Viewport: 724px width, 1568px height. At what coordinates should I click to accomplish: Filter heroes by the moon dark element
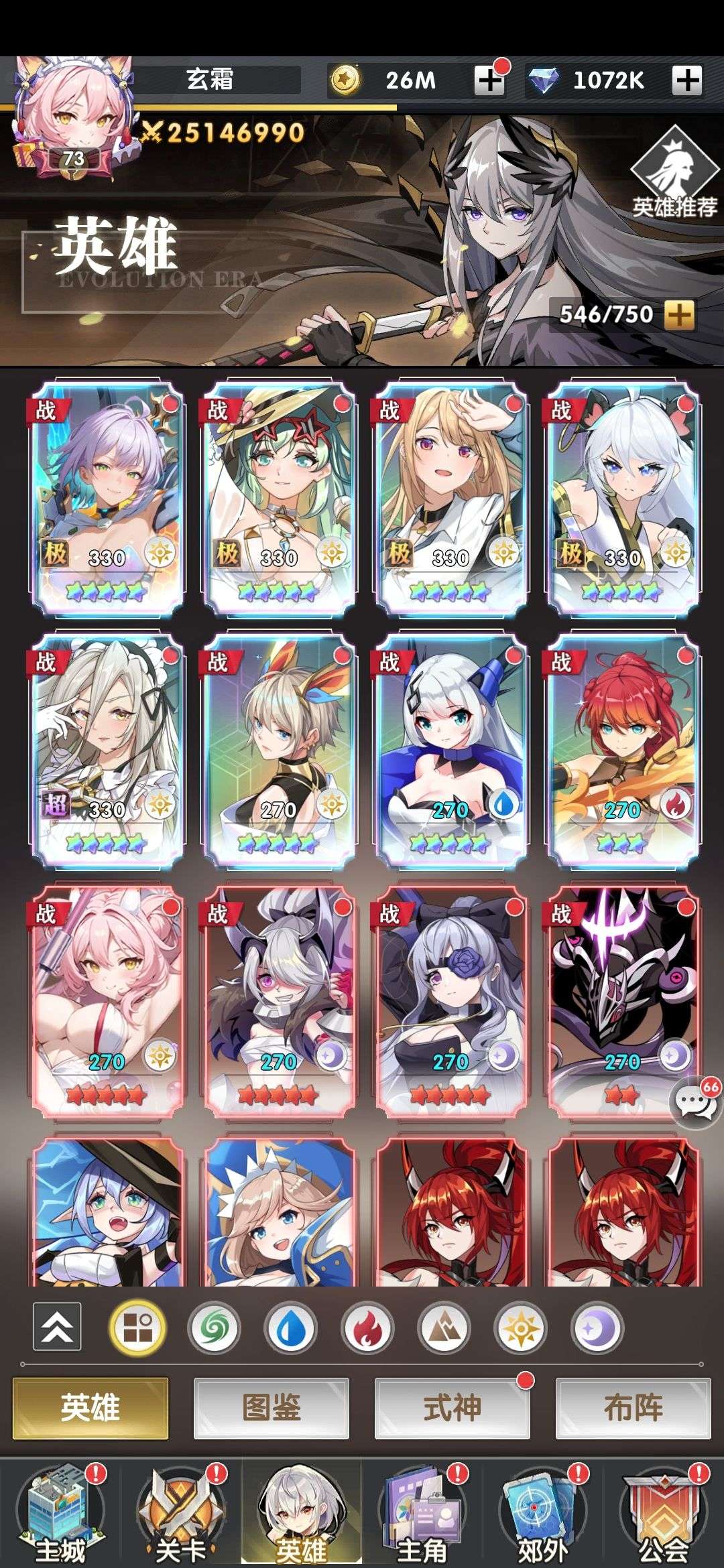pyautogui.click(x=597, y=1327)
